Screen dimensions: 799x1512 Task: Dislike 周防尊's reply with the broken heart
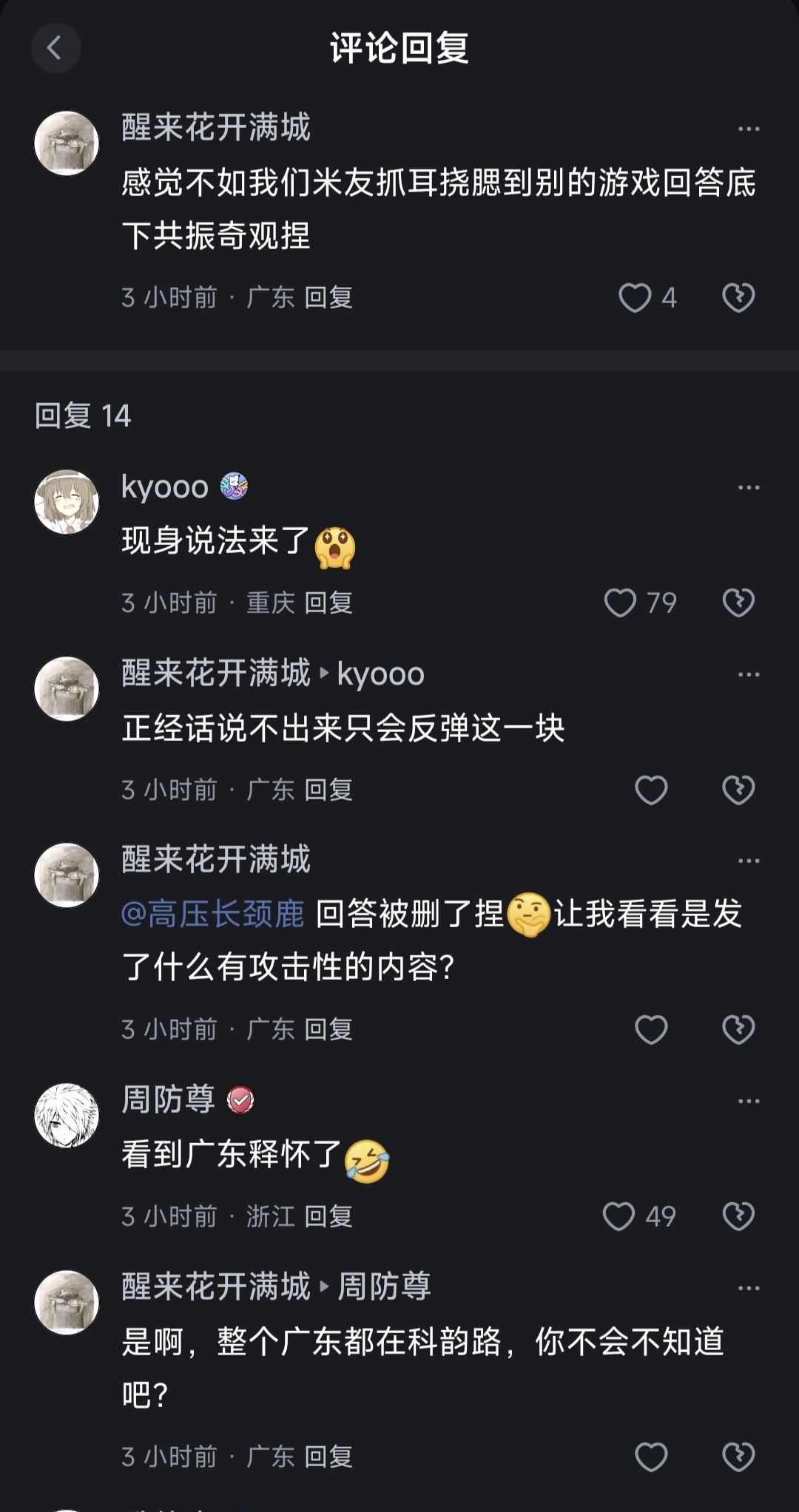738,1216
